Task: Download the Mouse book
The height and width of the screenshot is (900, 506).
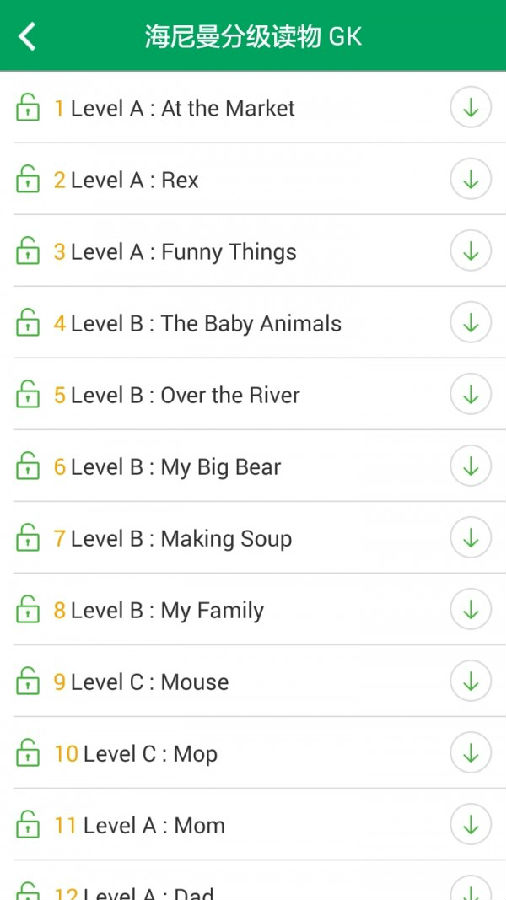Action: point(470,681)
